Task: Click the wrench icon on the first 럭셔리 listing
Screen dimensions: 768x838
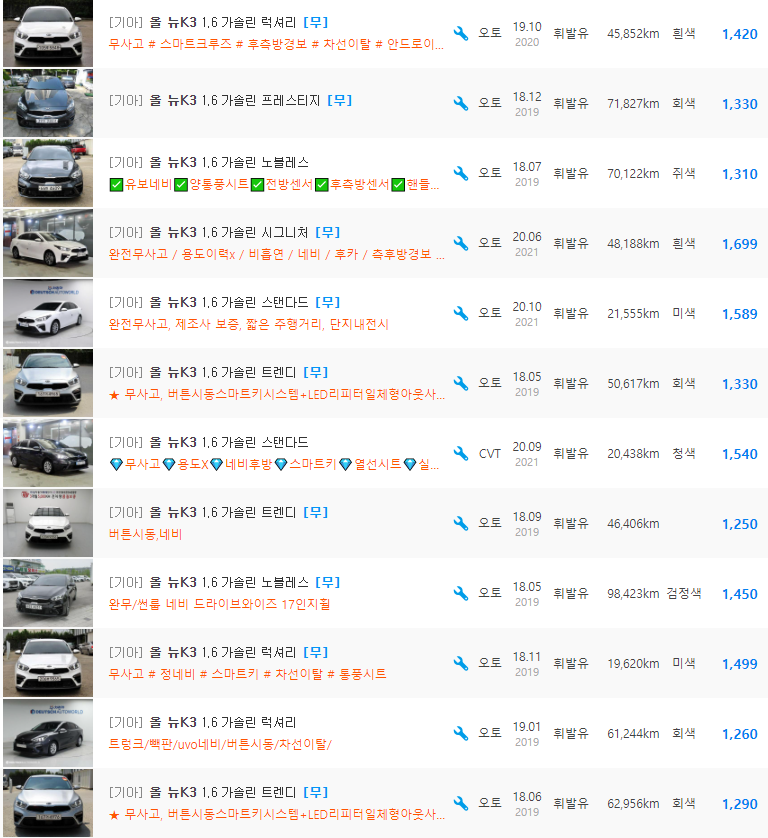Action: click(x=460, y=32)
